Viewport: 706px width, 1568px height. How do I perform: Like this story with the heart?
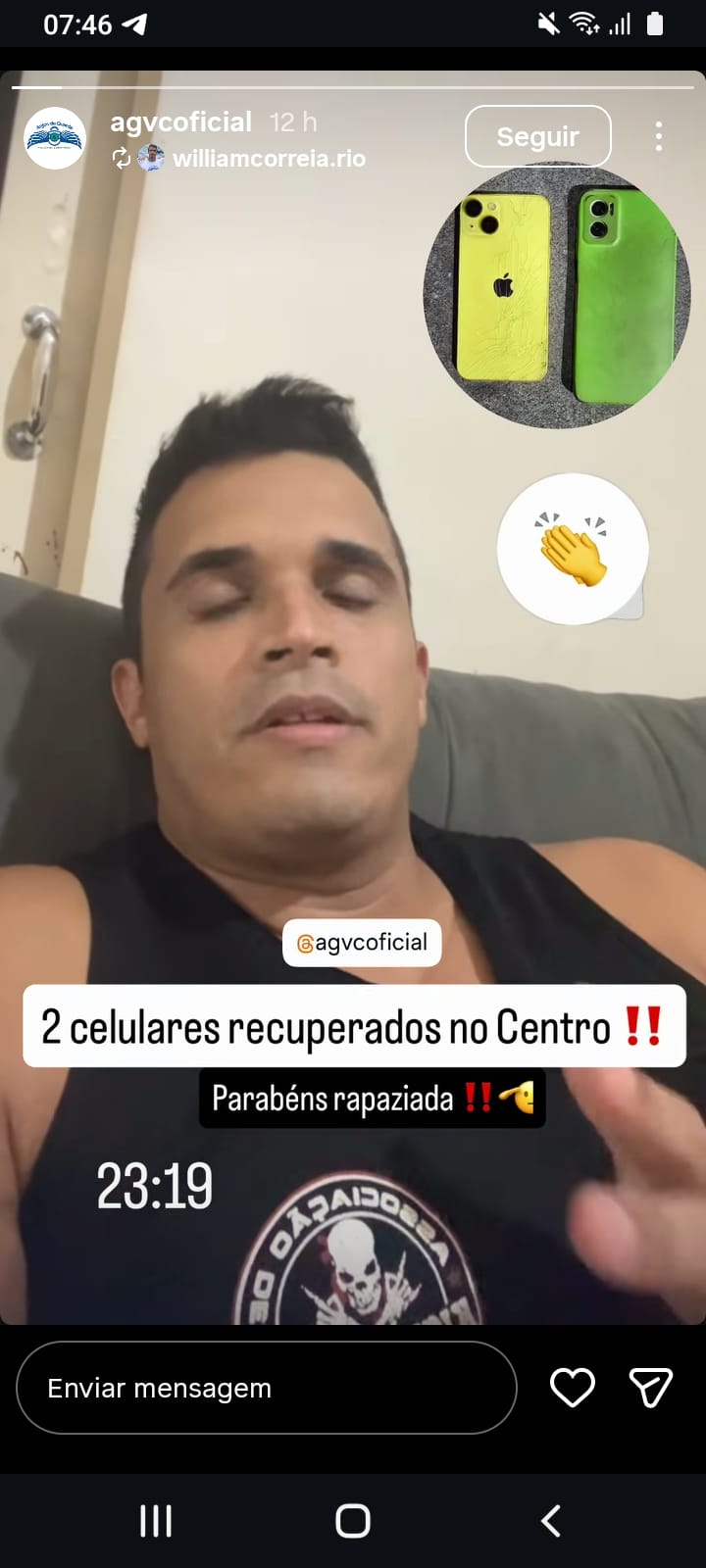(573, 1388)
